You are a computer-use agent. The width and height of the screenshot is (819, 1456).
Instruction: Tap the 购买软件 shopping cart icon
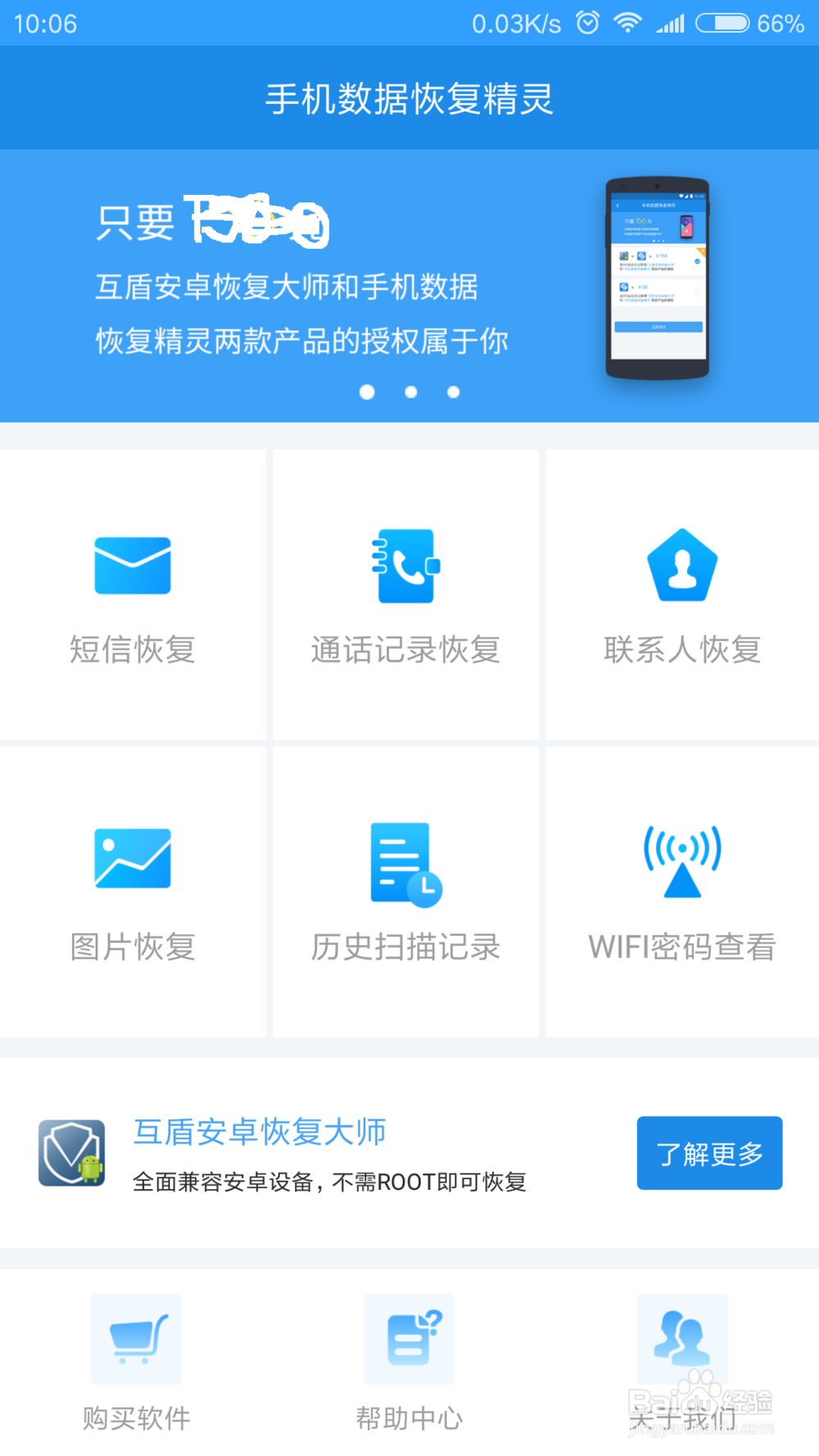pyautogui.click(x=136, y=1338)
